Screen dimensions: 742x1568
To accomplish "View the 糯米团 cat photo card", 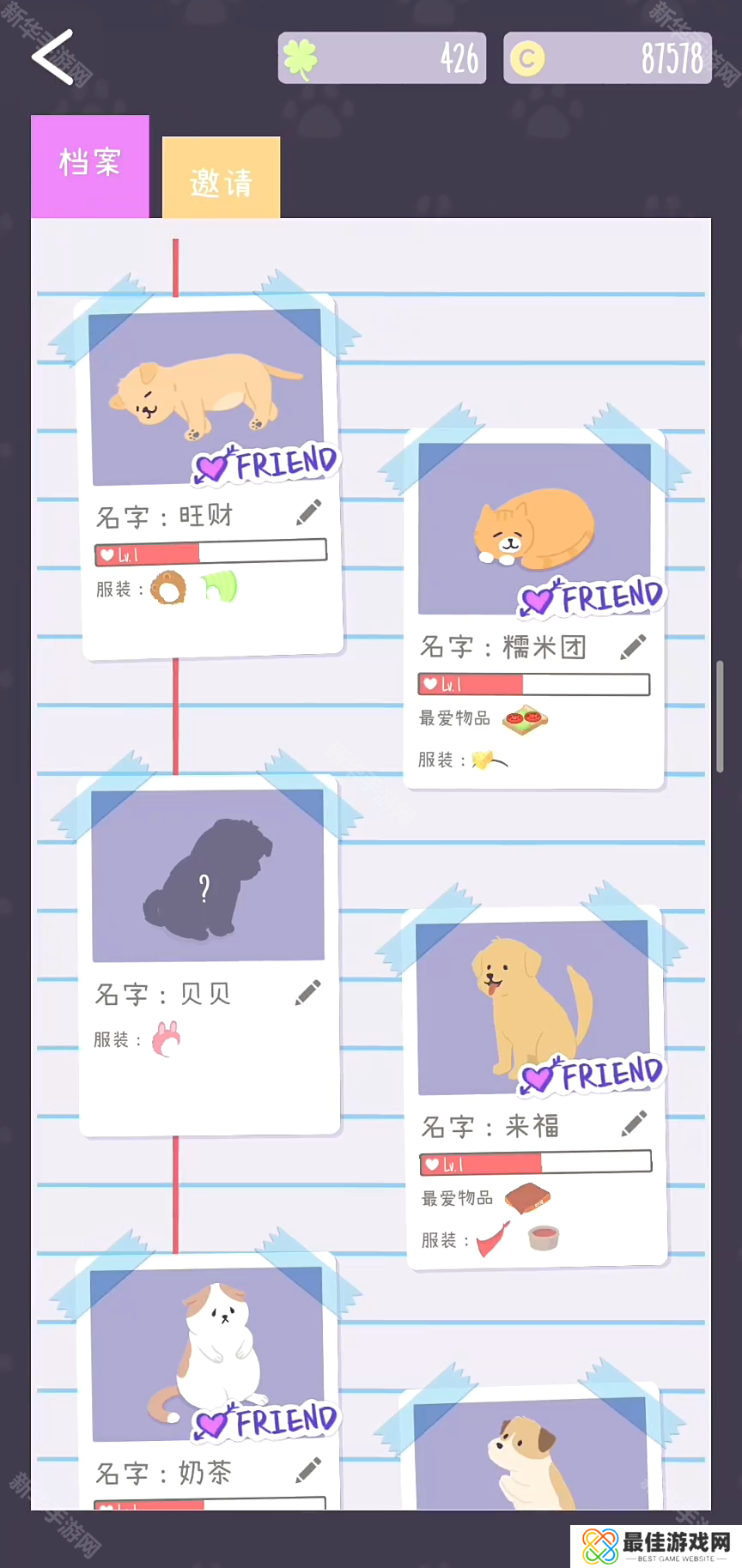I will [534, 528].
